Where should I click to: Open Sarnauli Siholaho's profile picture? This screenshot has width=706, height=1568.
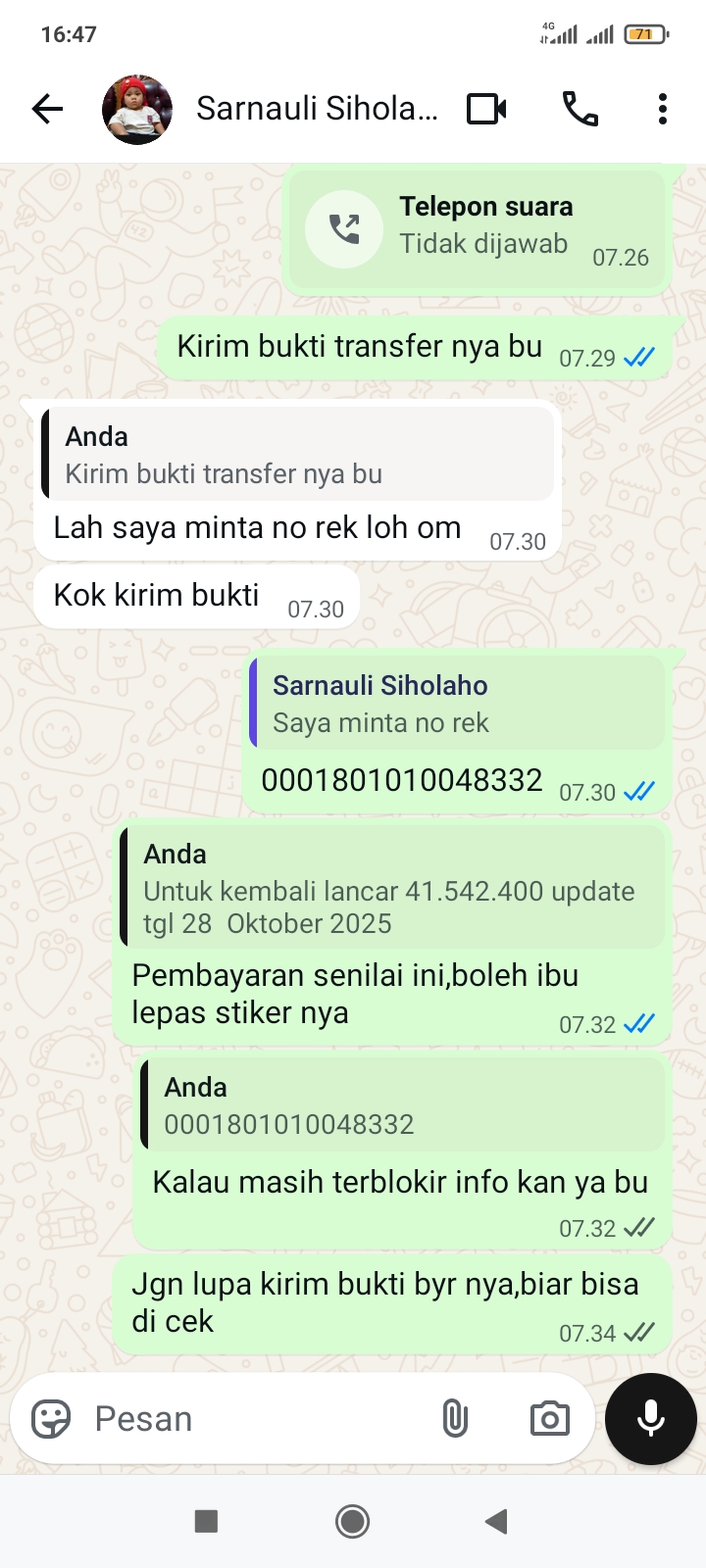pyautogui.click(x=137, y=109)
